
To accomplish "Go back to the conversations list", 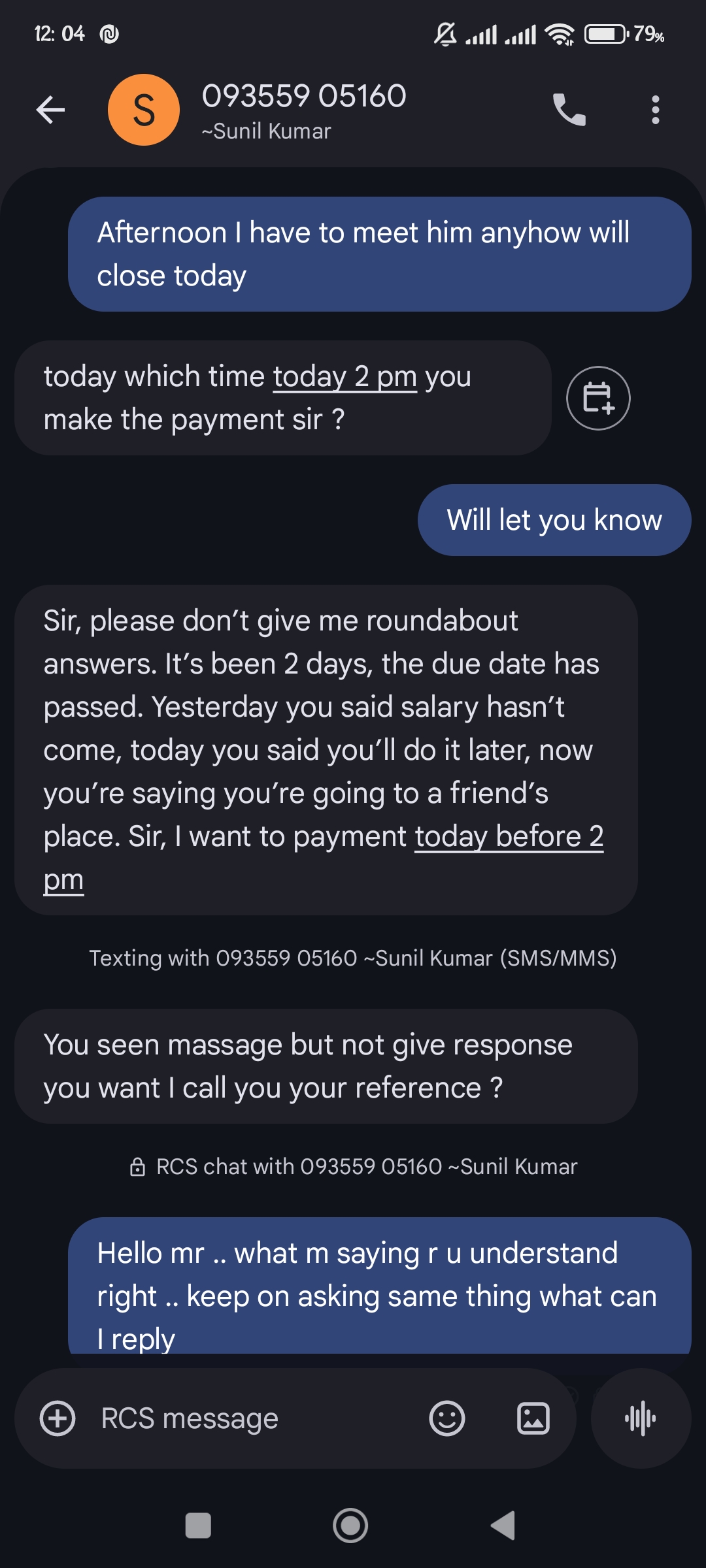I will pyautogui.click(x=50, y=110).
